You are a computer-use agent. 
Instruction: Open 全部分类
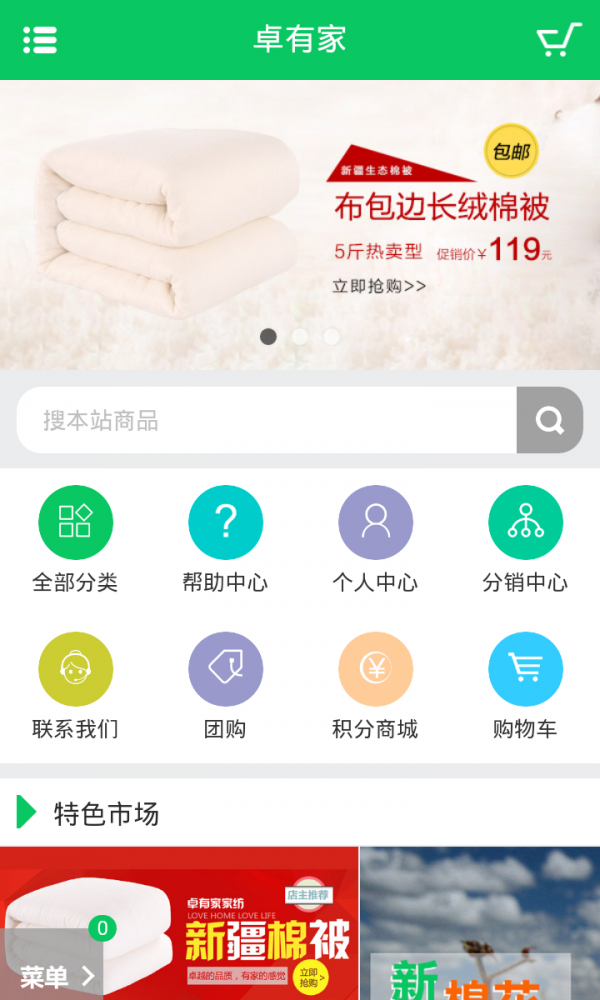click(75, 540)
